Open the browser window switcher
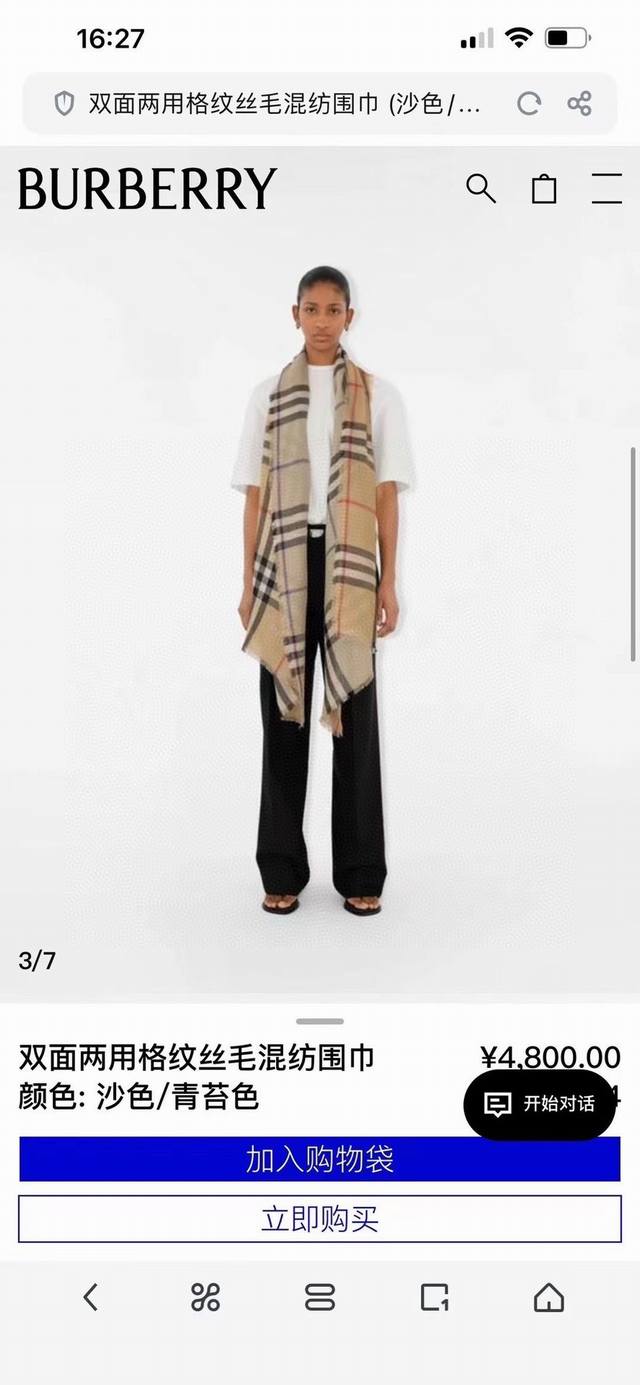 click(x=434, y=1298)
